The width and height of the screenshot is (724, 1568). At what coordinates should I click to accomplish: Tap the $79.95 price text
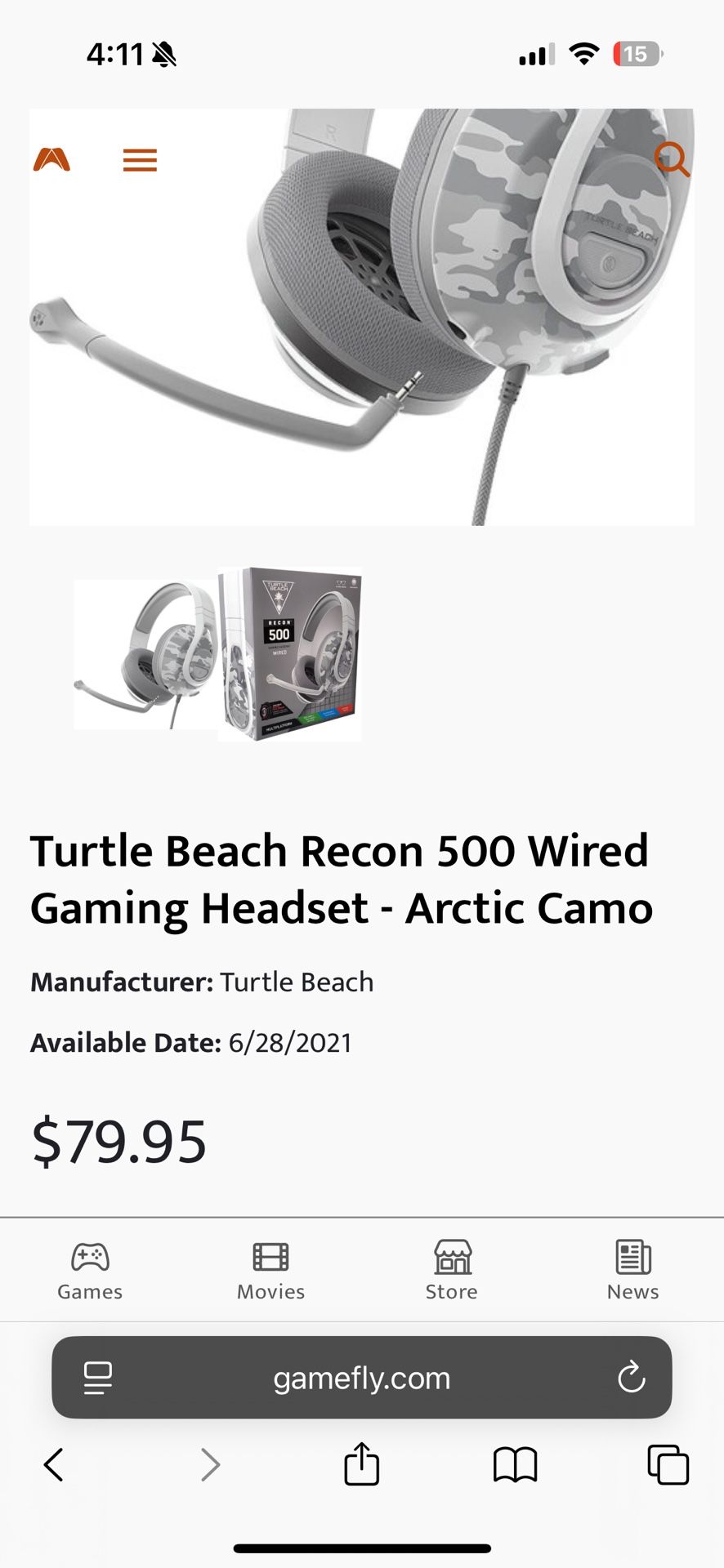[x=118, y=1142]
